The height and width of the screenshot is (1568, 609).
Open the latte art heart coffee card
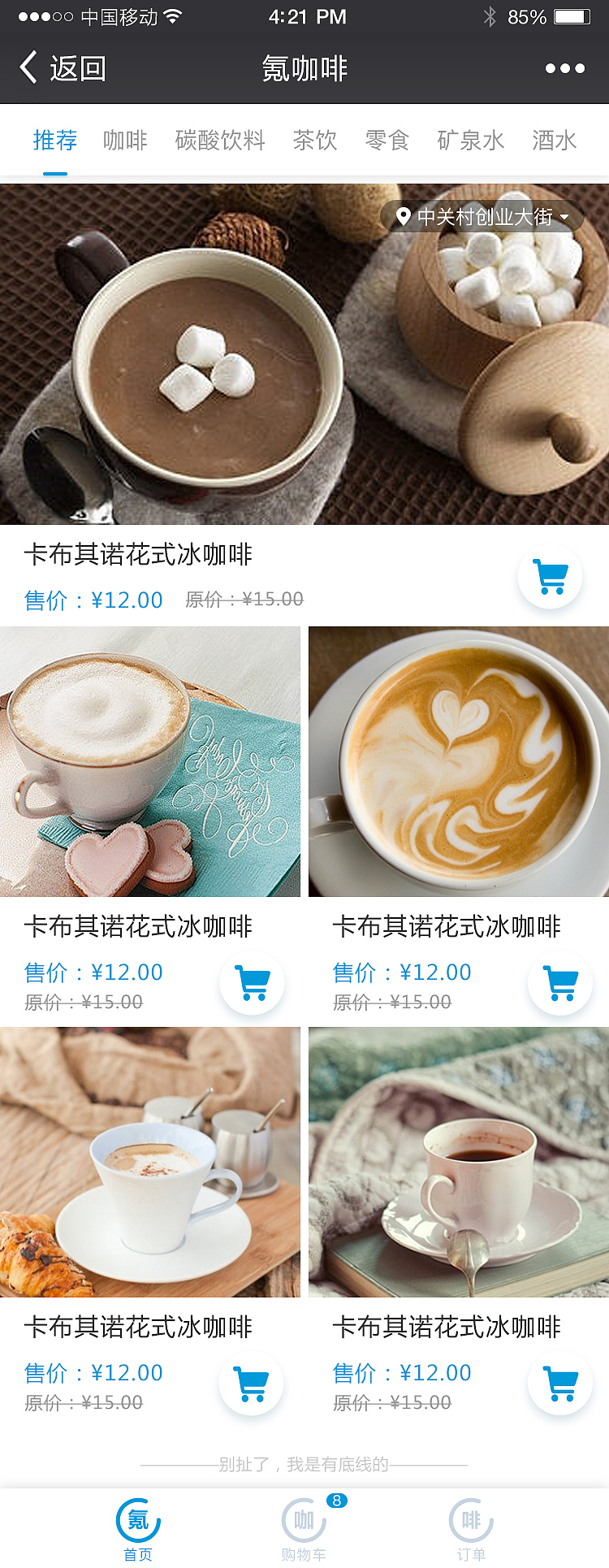click(x=459, y=761)
